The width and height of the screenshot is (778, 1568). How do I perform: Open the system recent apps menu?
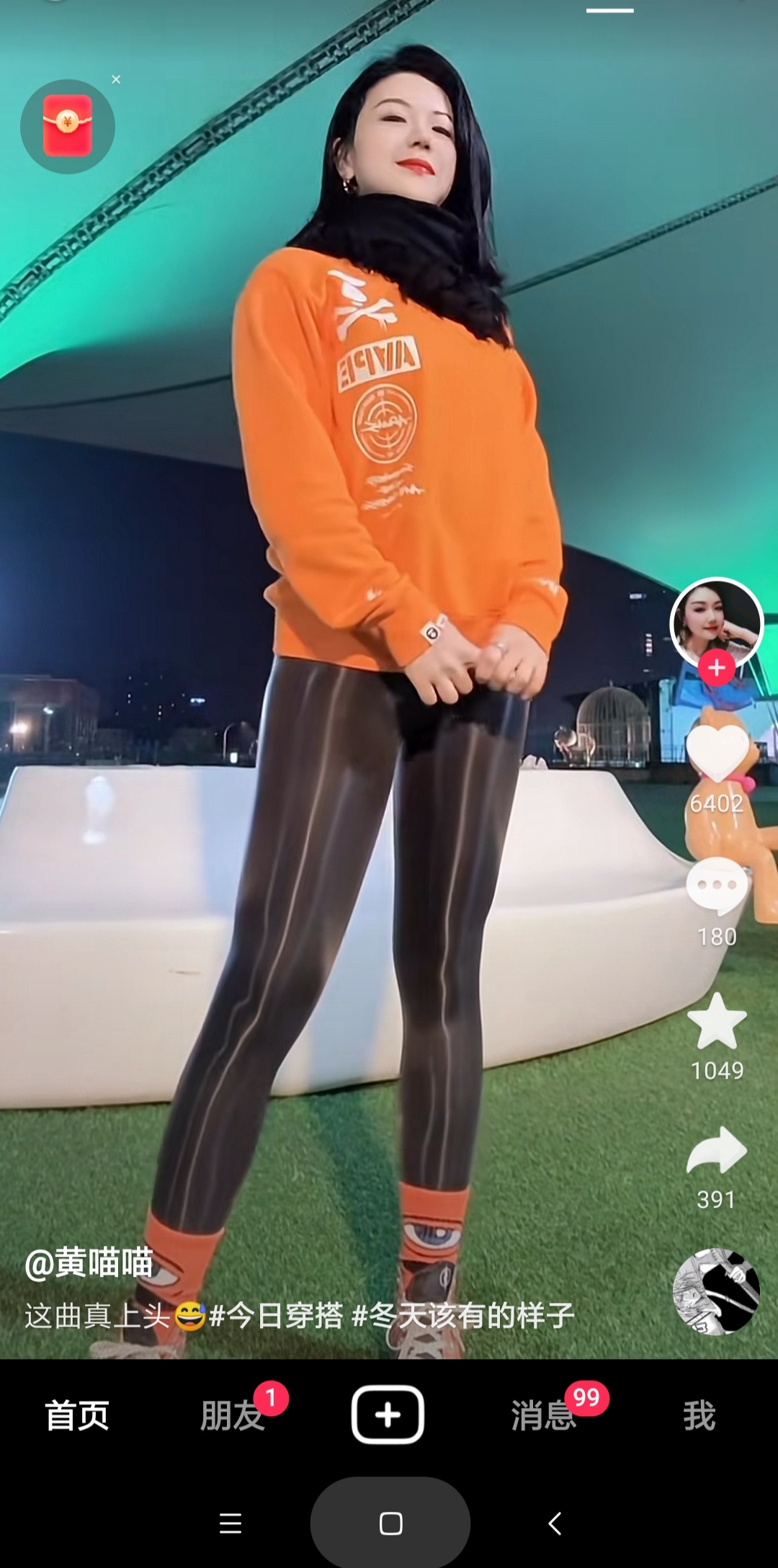pyautogui.click(x=231, y=1523)
